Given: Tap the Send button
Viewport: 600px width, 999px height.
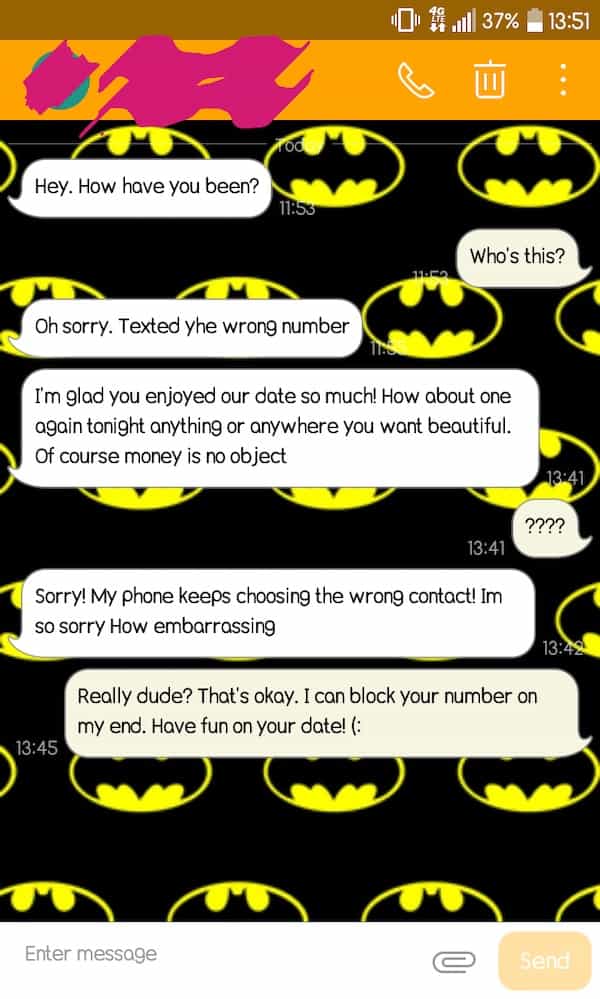Looking at the screenshot, I should 544,961.
